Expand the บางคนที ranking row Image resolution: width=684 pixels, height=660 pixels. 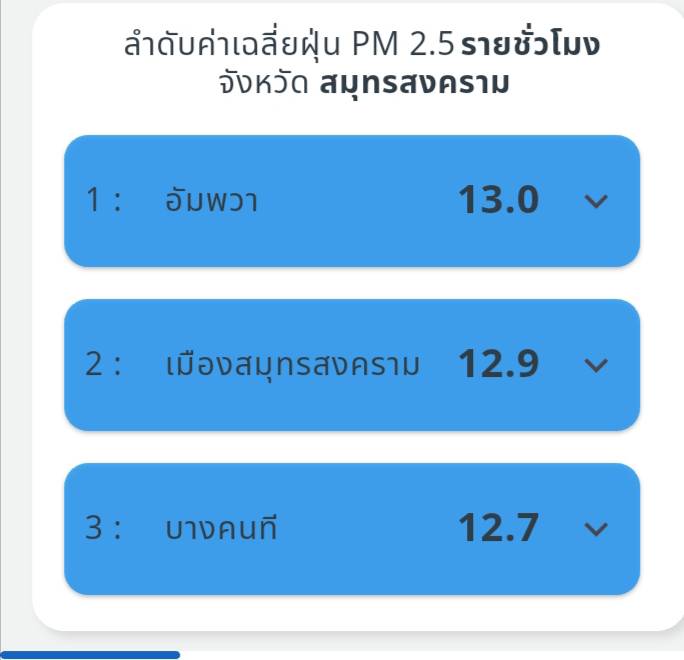click(x=595, y=529)
